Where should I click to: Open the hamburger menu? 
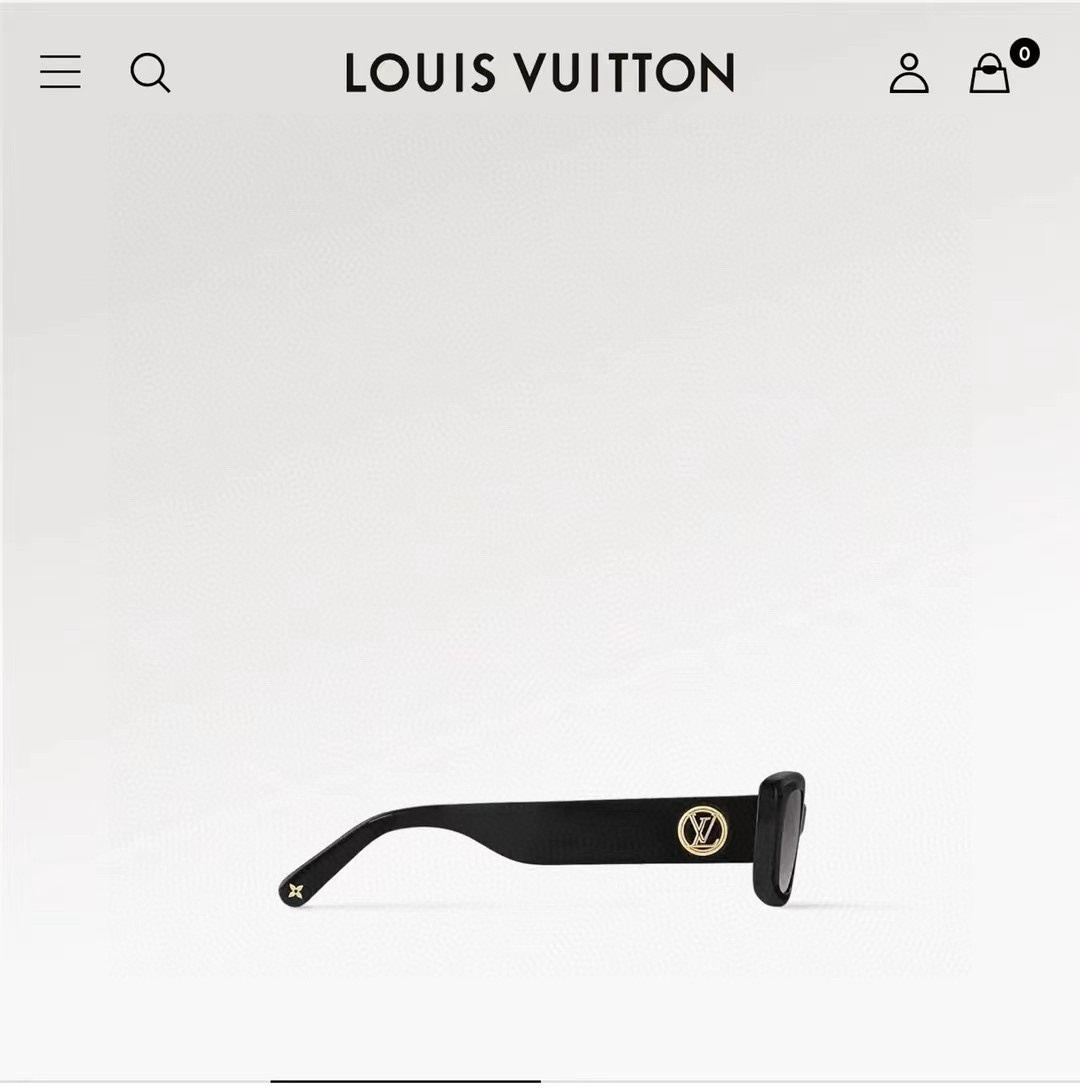click(x=60, y=72)
